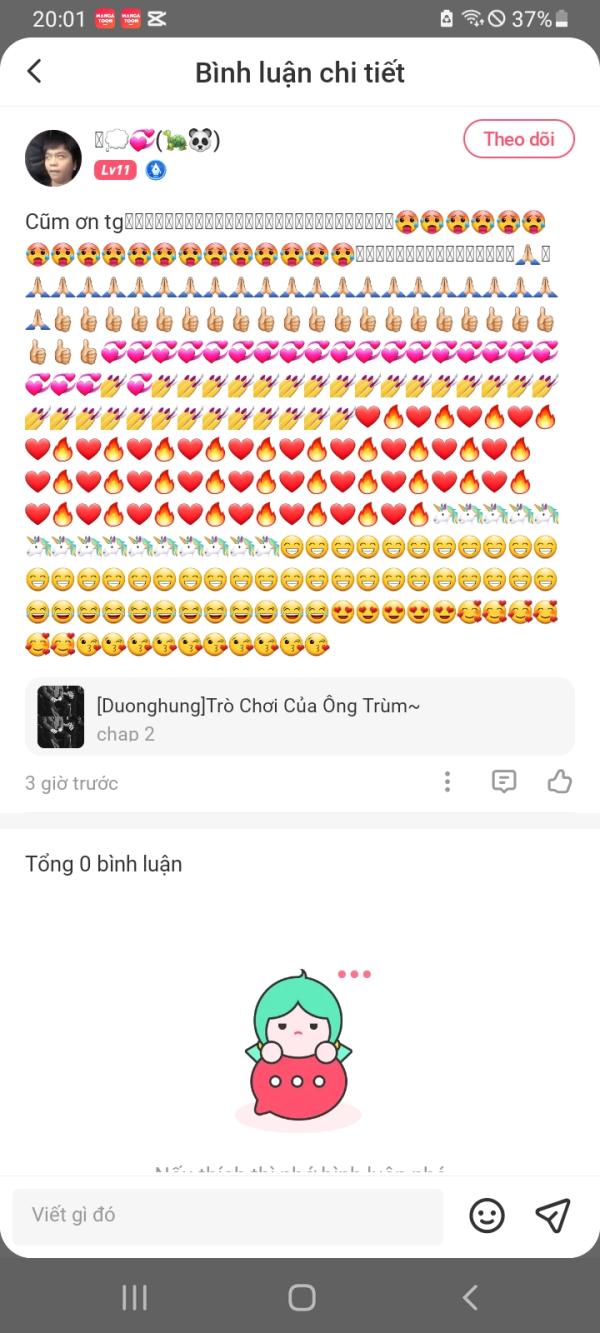Tap the Theo dõi follow button
The width and height of the screenshot is (600, 1333).
tap(519, 139)
